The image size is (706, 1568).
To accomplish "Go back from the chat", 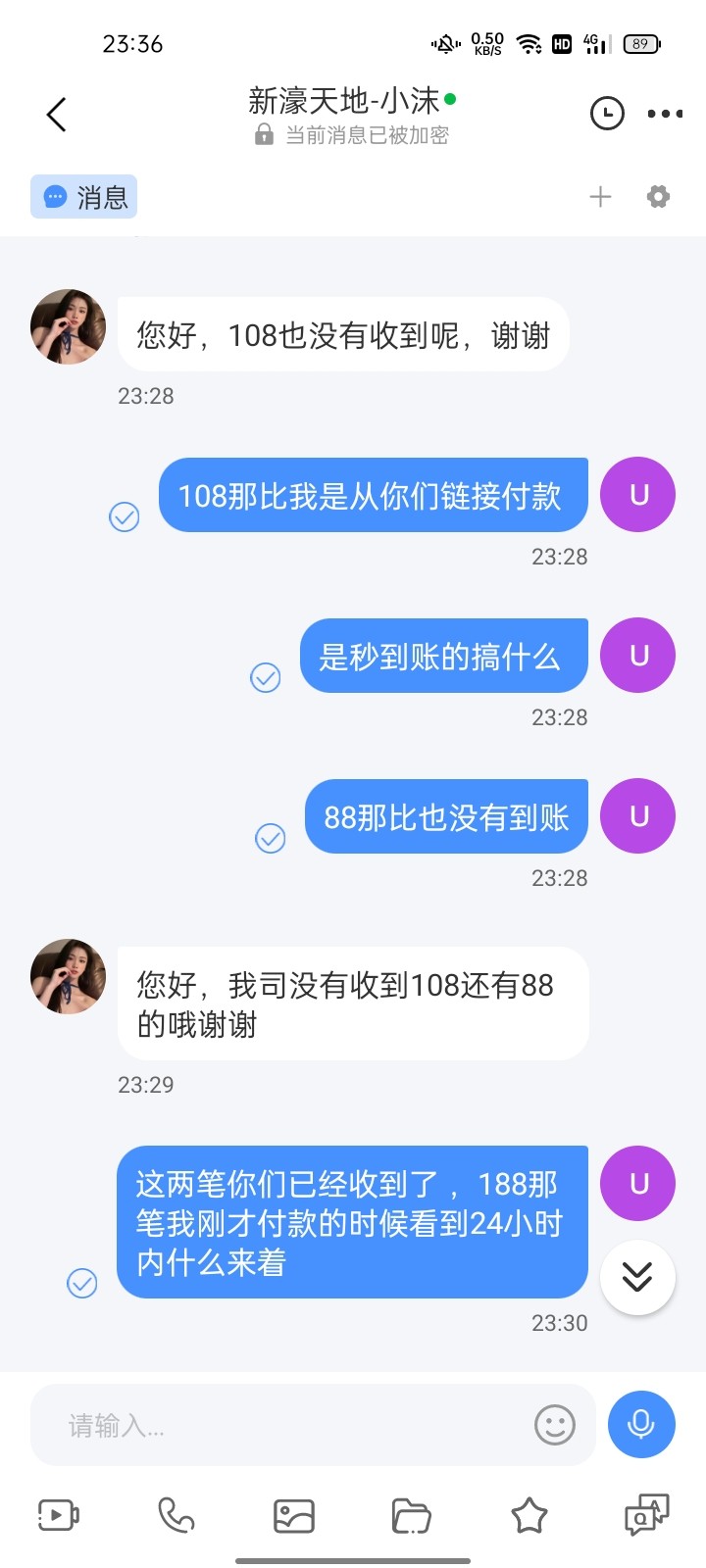I will point(57,115).
